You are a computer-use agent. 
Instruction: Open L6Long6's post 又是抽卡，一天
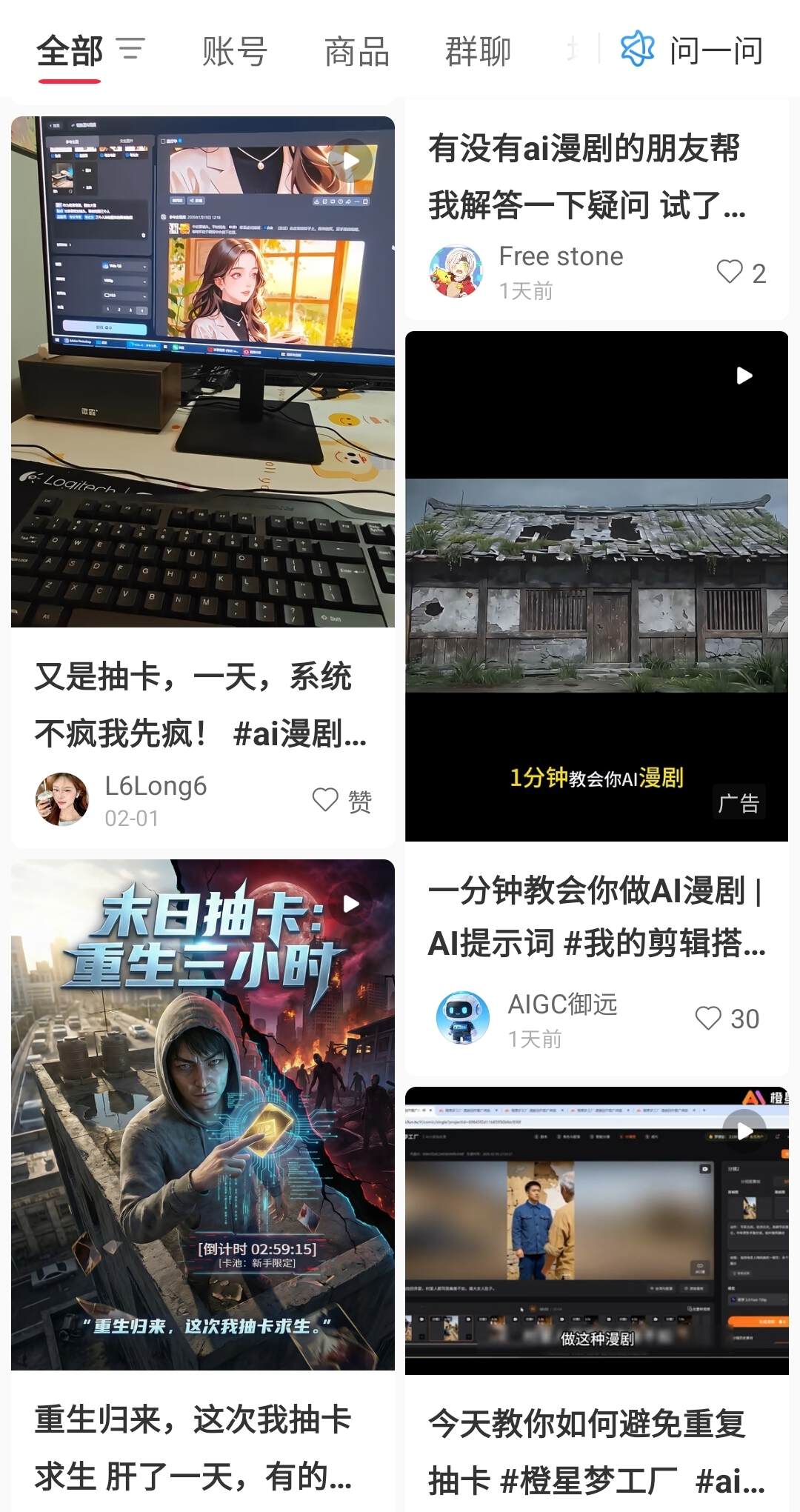tap(201, 705)
